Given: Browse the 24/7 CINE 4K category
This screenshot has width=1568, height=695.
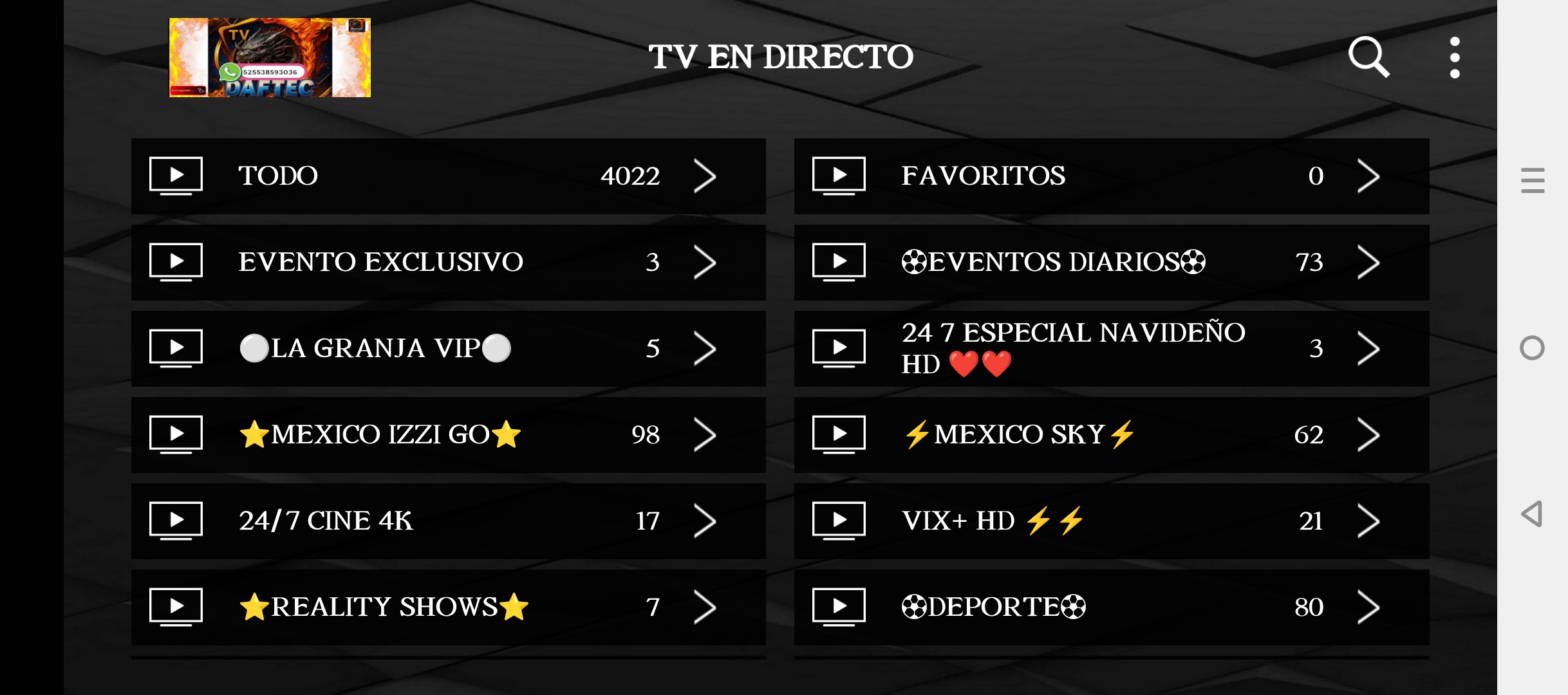Looking at the screenshot, I should point(448,521).
